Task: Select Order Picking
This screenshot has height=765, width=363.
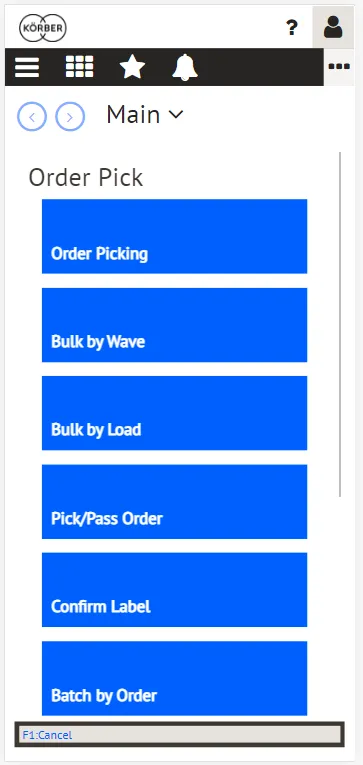Action: (175, 236)
